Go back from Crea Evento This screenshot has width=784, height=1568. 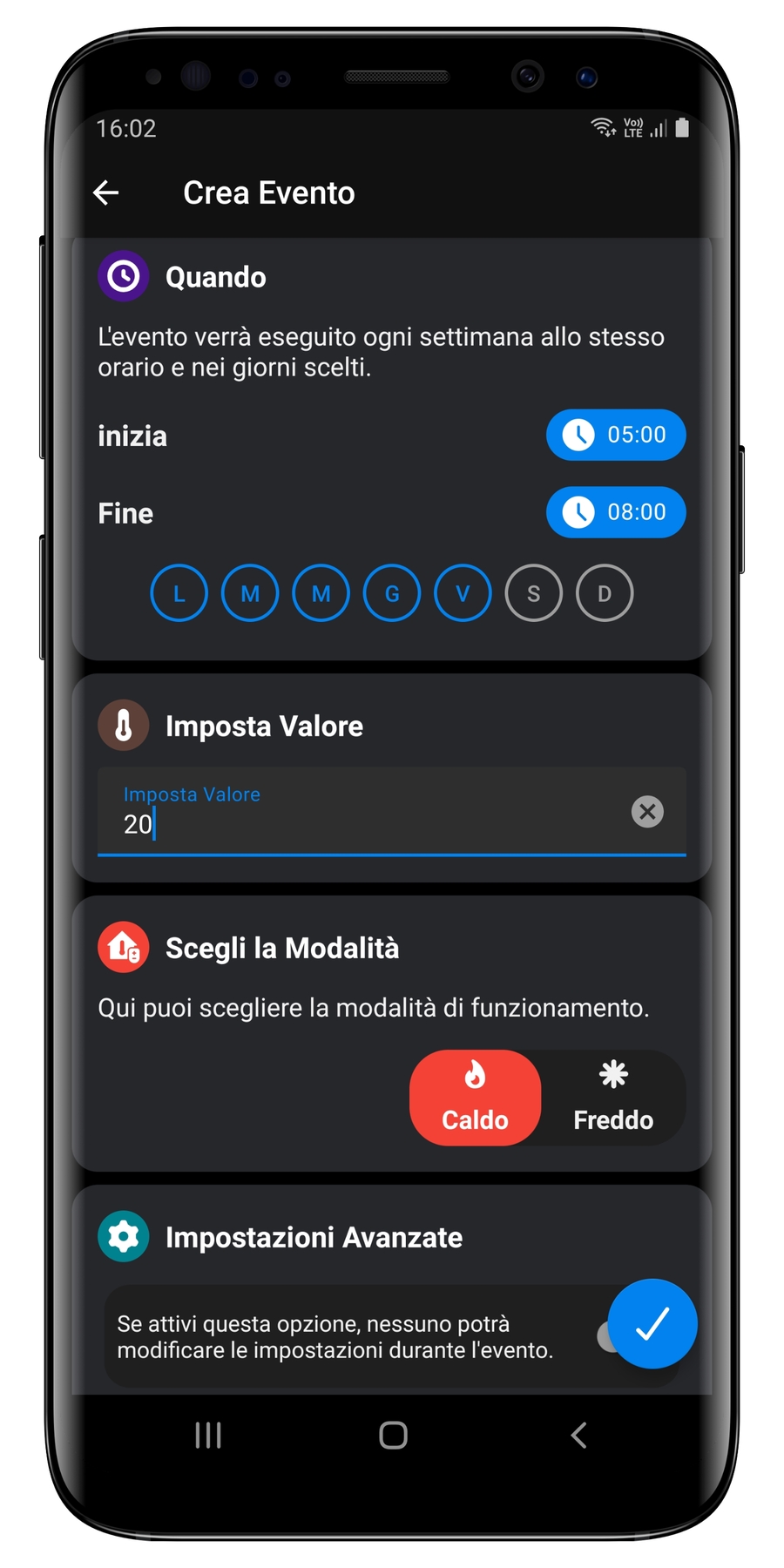pyautogui.click(x=106, y=193)
